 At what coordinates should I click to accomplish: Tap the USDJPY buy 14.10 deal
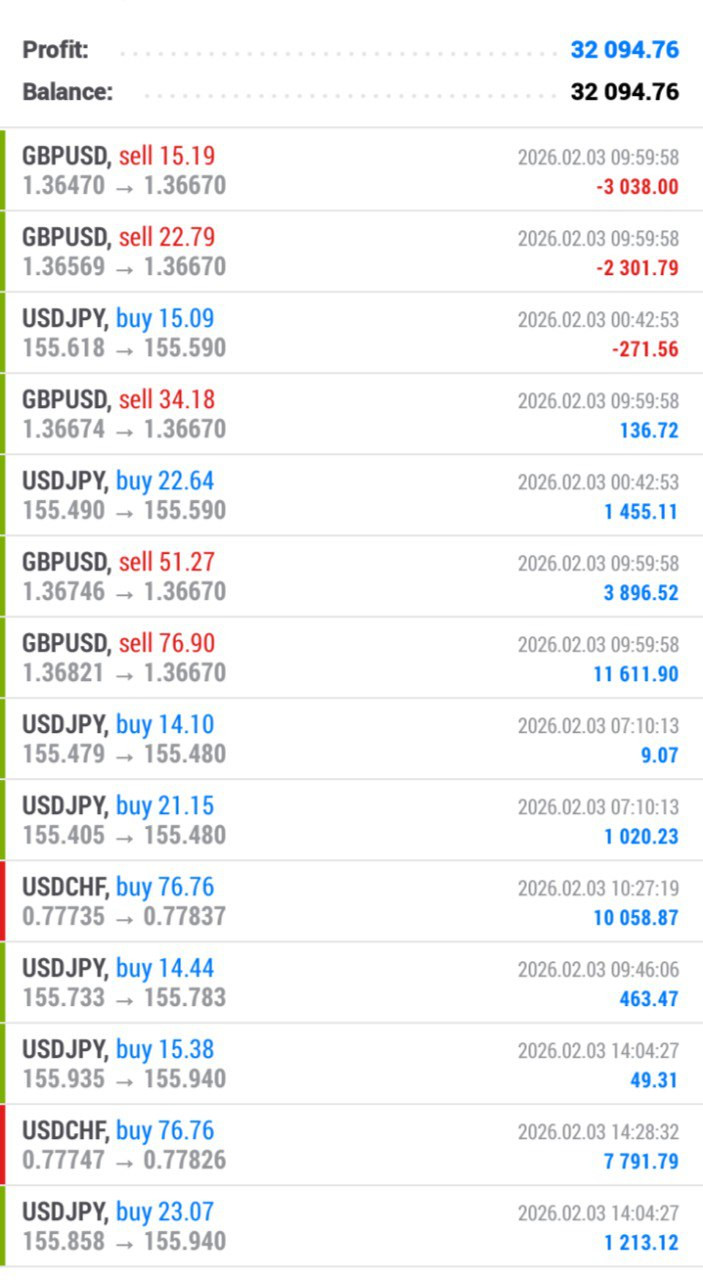tap(350, 738)
